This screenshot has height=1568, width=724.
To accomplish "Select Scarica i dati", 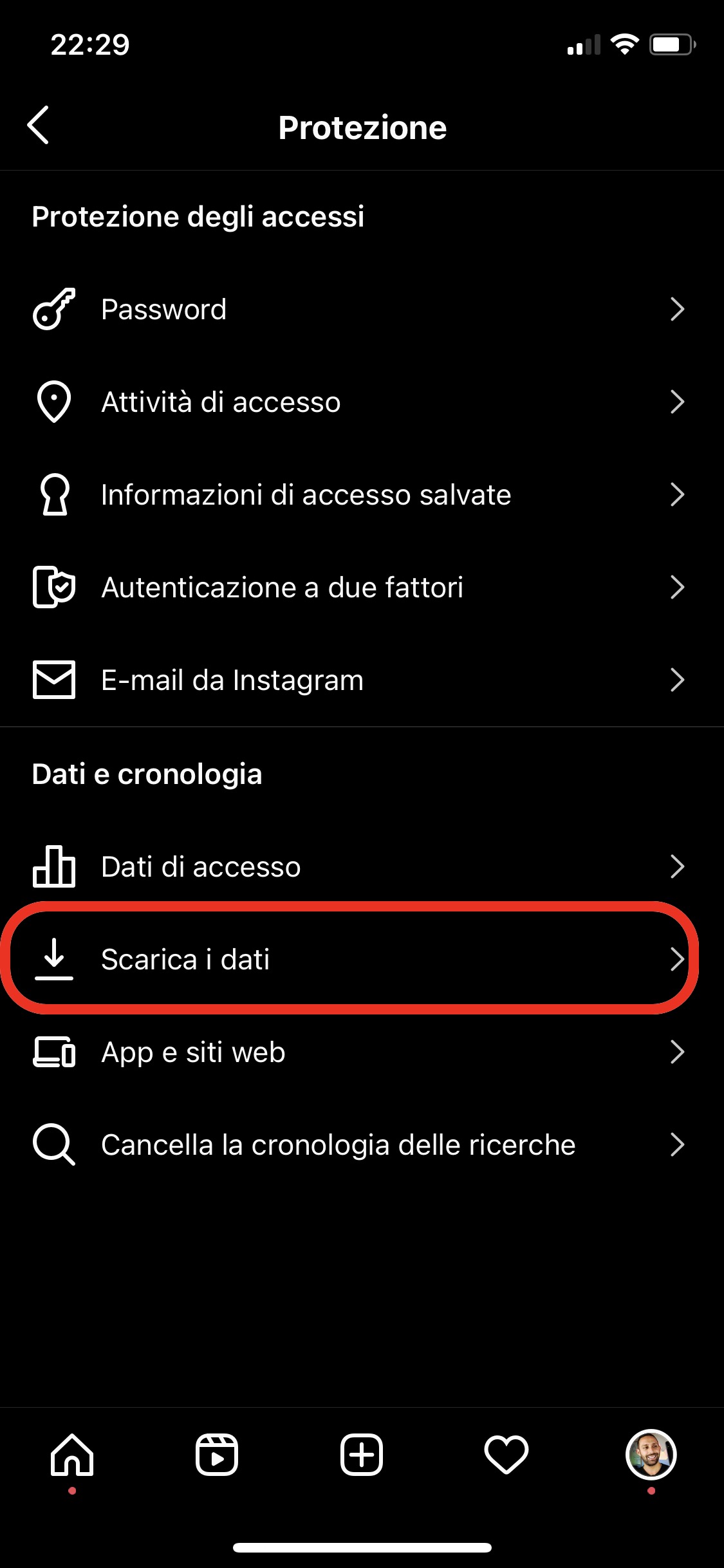I will pos(360,959).
